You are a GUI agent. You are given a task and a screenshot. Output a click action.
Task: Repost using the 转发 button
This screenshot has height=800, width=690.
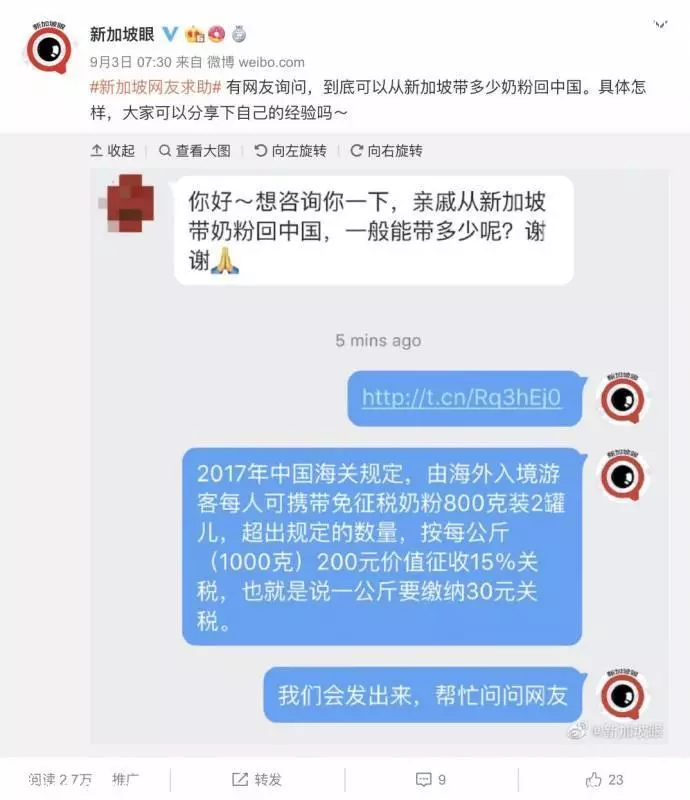click(x=257, y=779)
